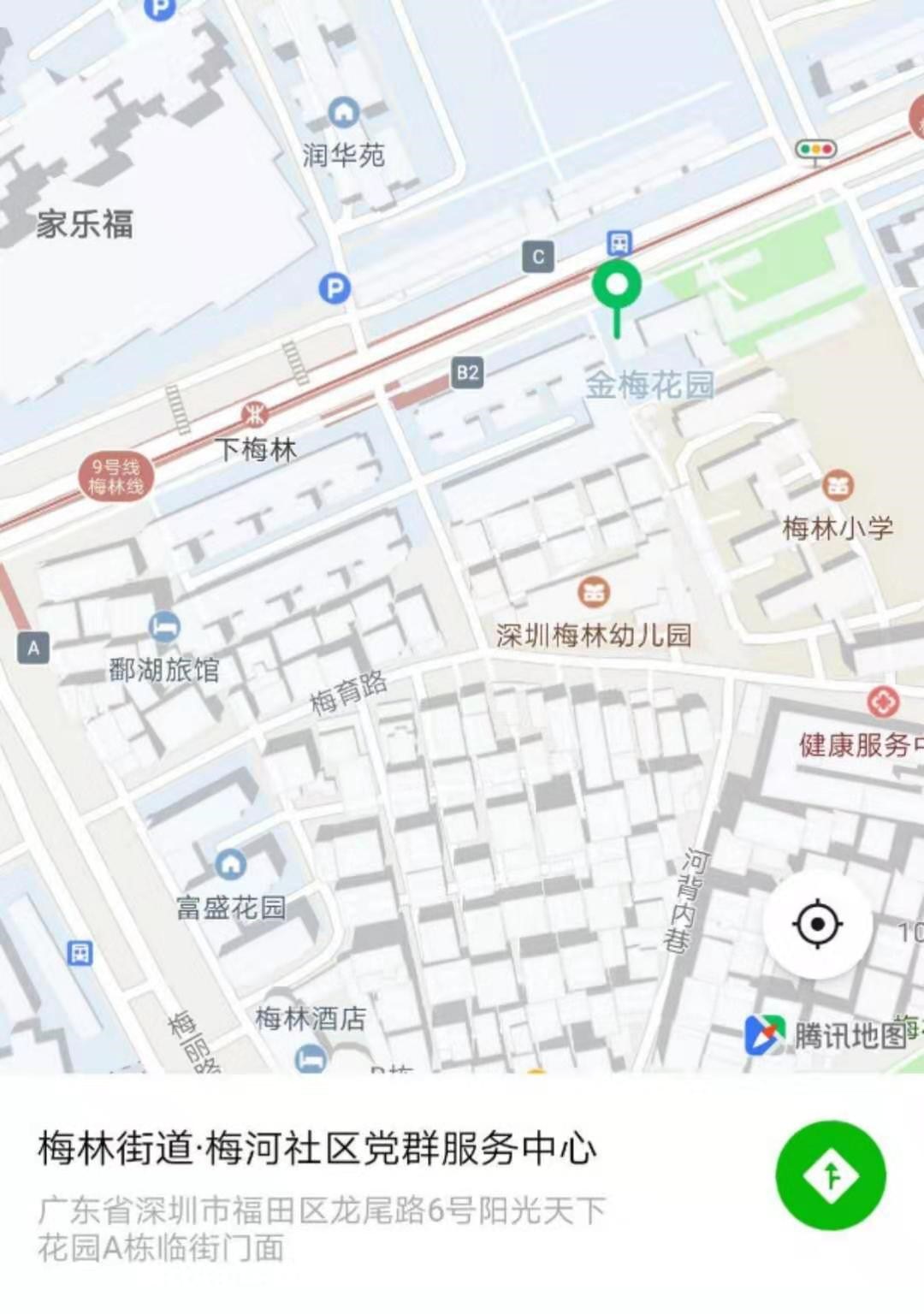The image size is (924, 1314).
Task: Tap the green navigation directions button
Action: point(830,1175)
